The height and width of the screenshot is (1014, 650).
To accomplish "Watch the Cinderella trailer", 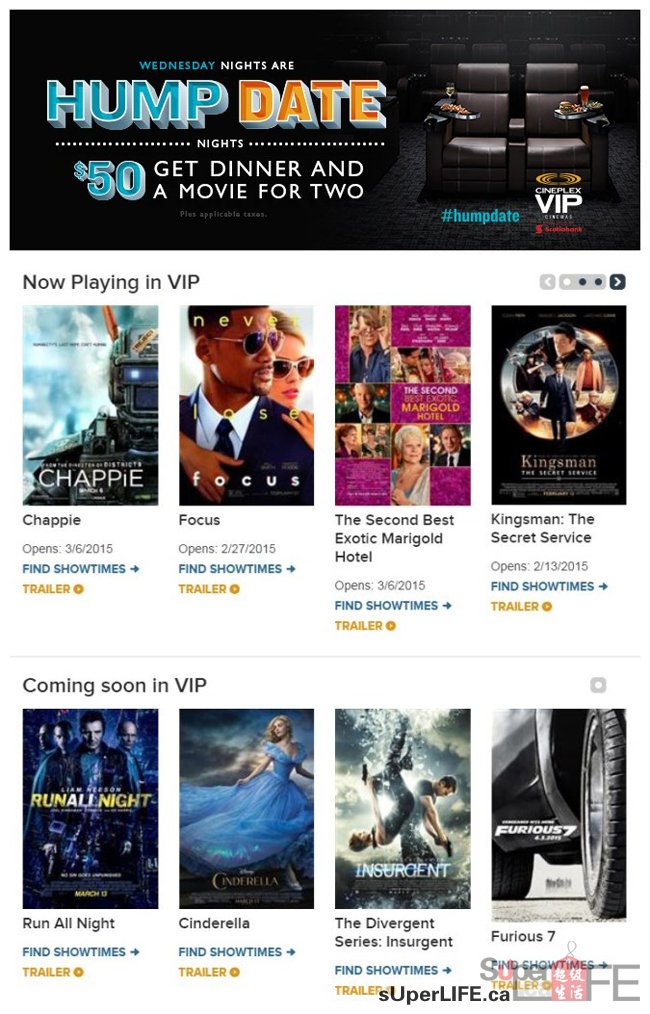I will pos(209,972).
